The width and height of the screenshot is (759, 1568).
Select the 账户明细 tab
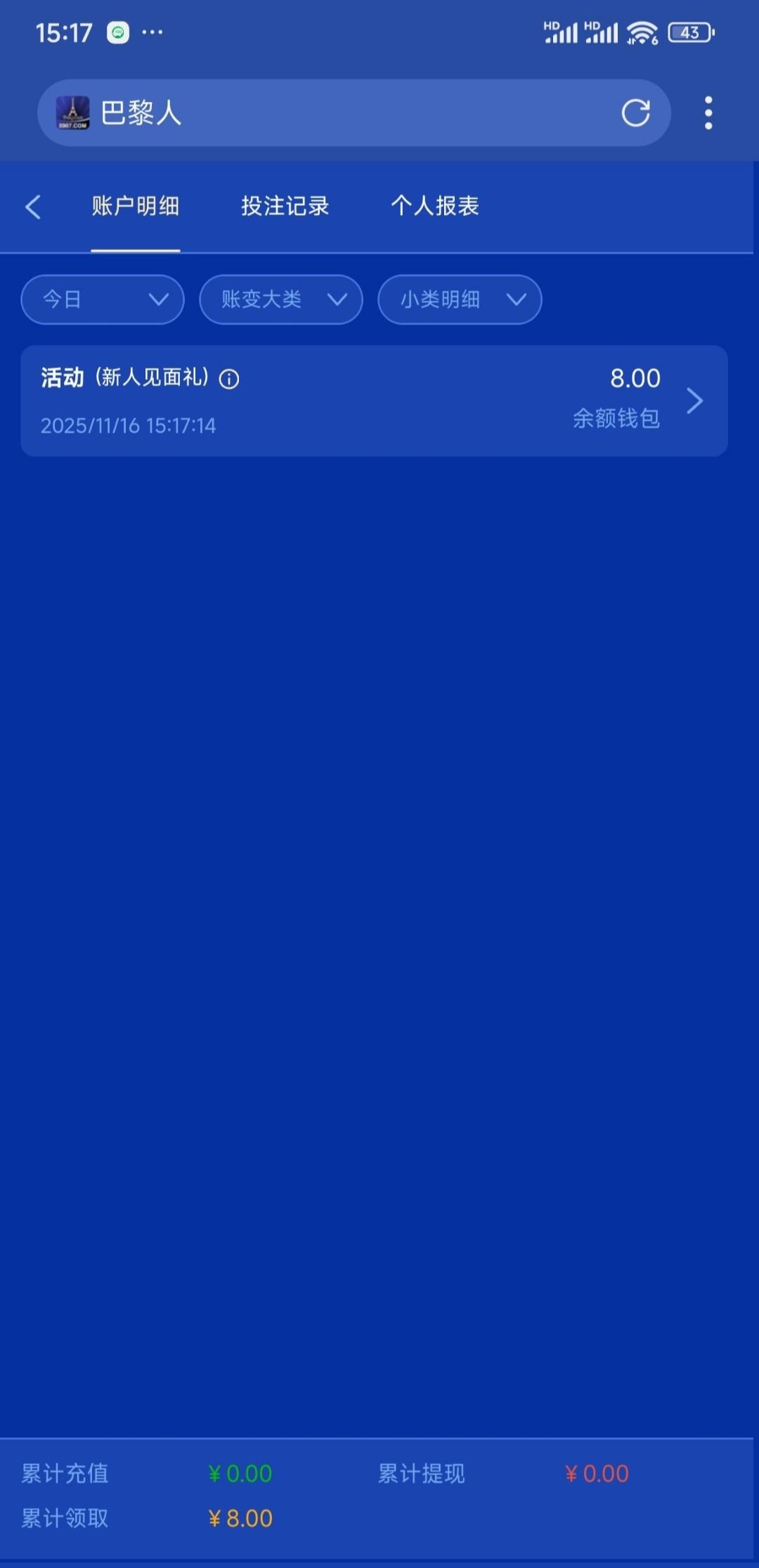(135, 206)
